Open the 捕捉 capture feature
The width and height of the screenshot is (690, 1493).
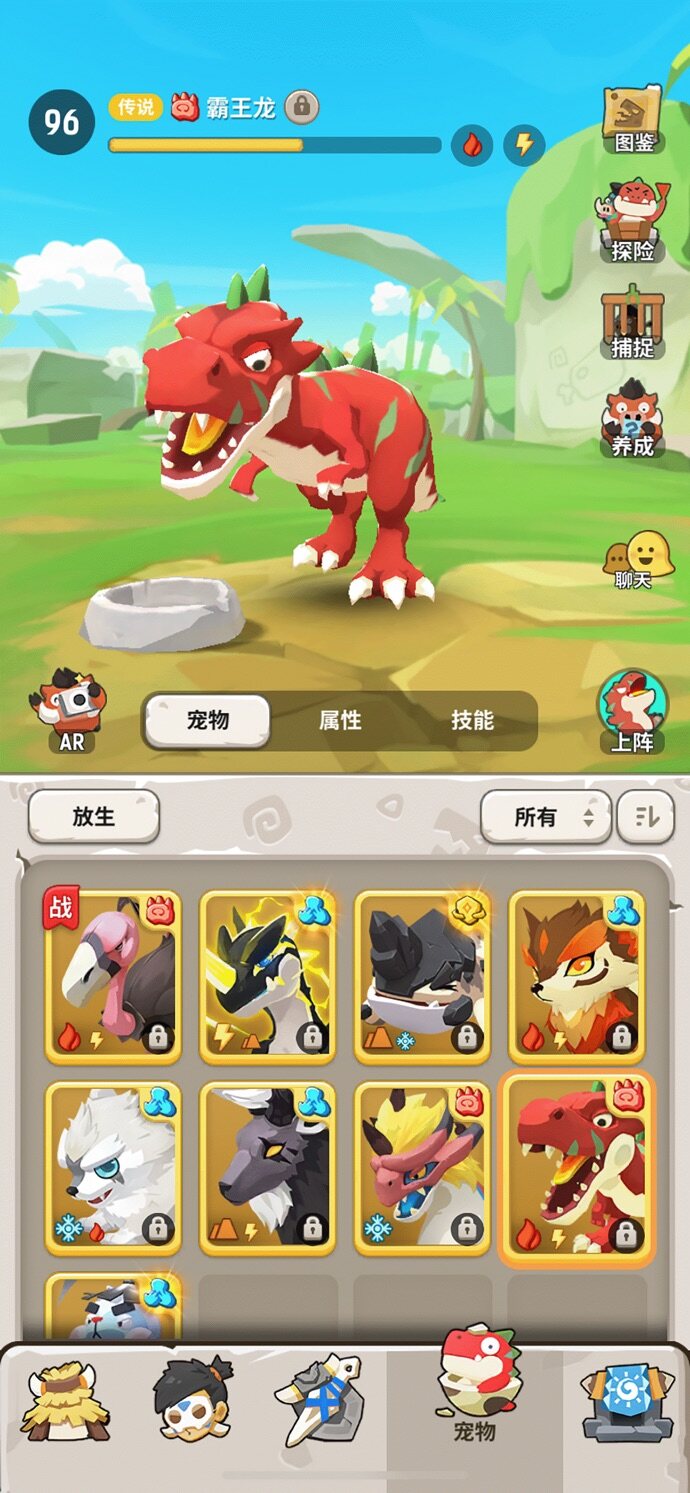coord(633,323)
